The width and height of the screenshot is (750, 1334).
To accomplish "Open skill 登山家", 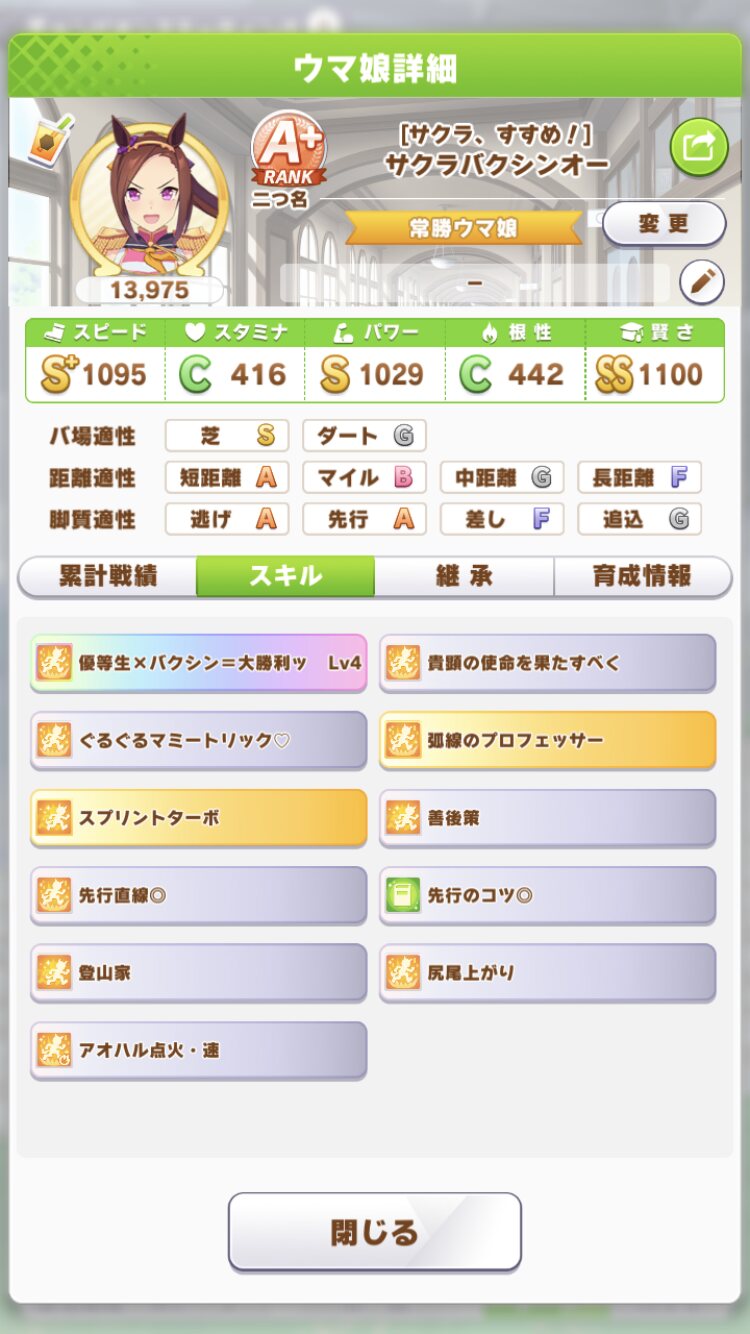I will tap(198, 972).
